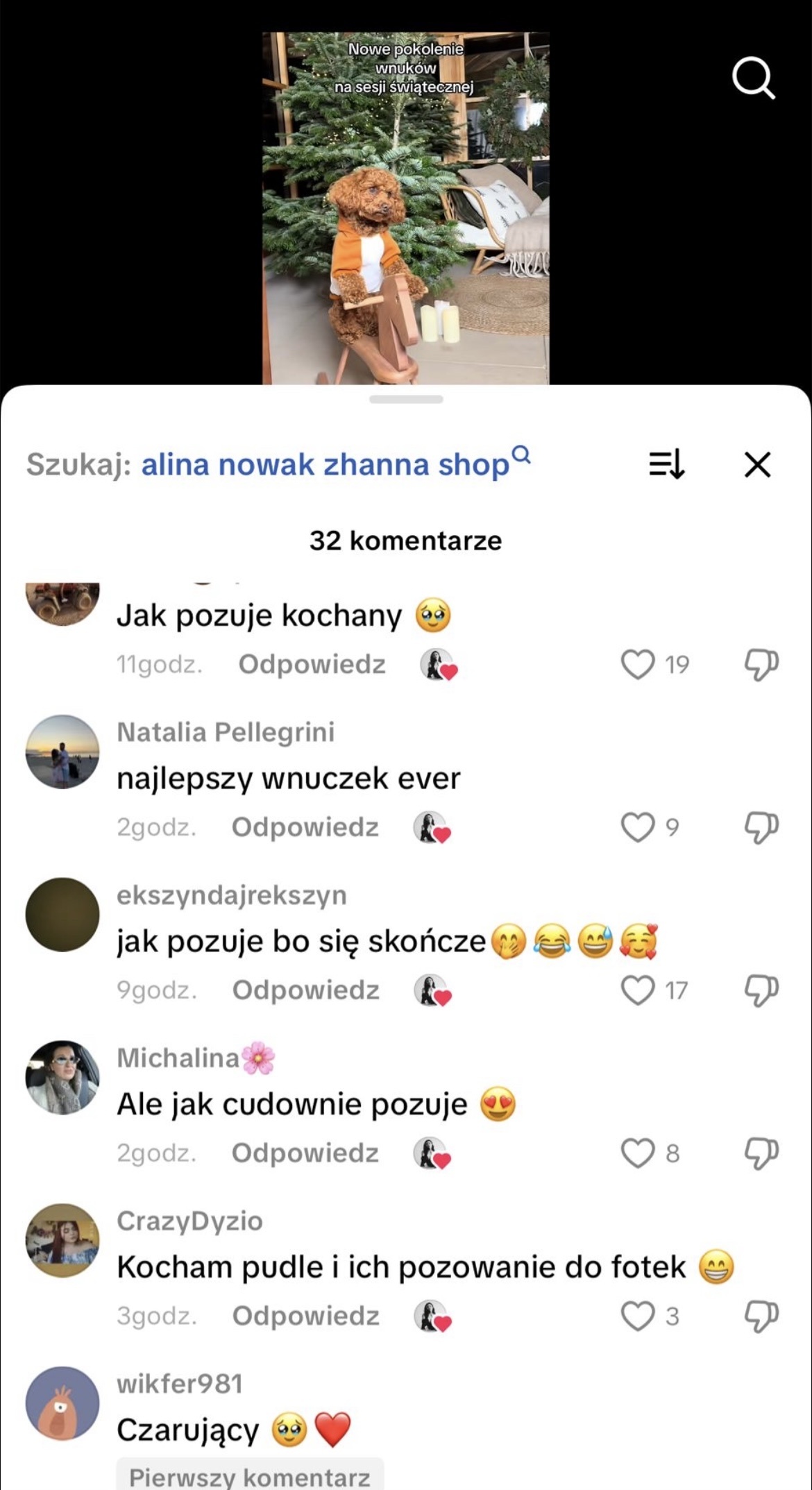
Task: Like the comment 'Jak pozuje kochany'
Action: click(x=637, y=664)
